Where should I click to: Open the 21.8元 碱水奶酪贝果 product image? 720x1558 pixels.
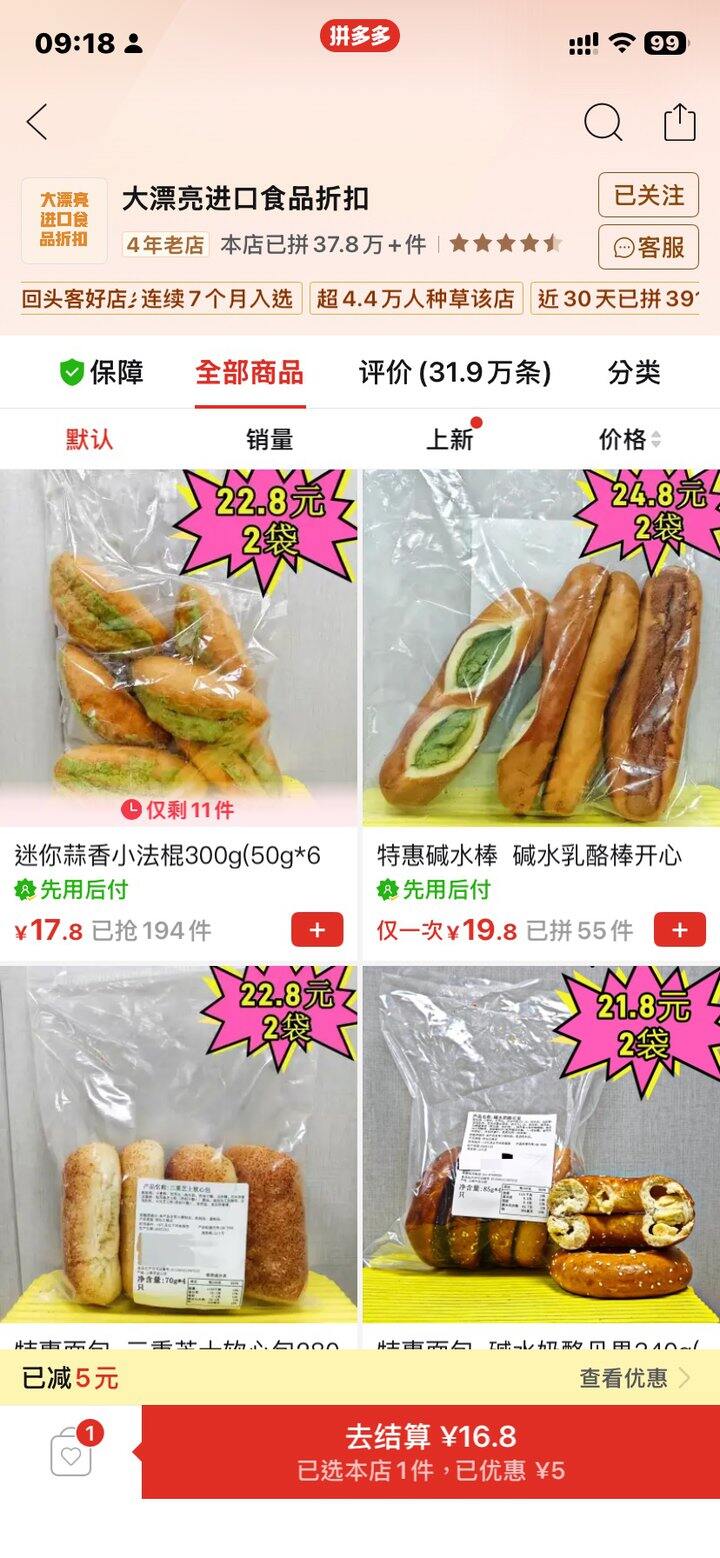(541, 1144)
